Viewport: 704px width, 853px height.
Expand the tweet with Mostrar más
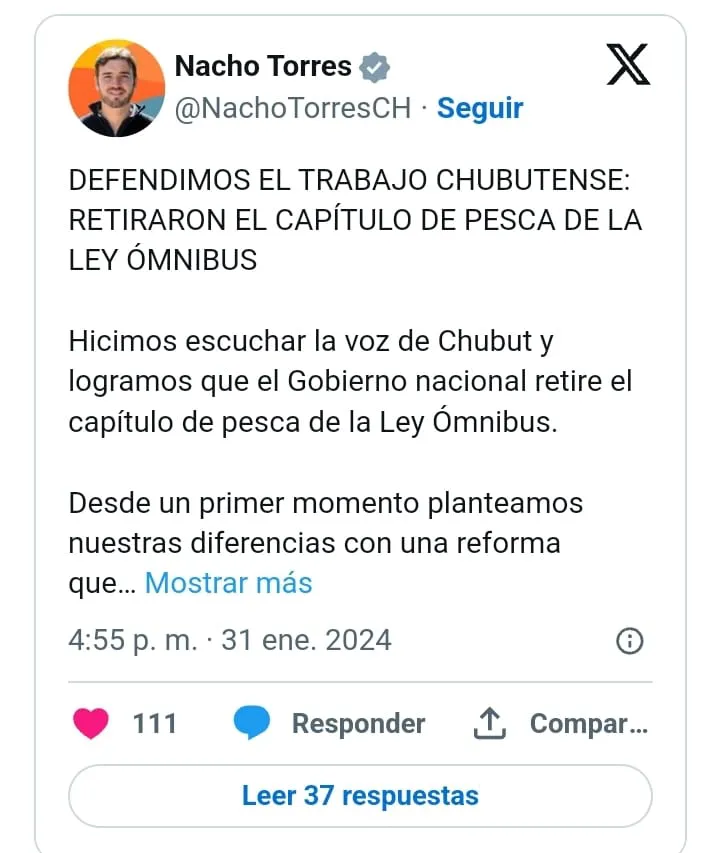pos(228,582)
